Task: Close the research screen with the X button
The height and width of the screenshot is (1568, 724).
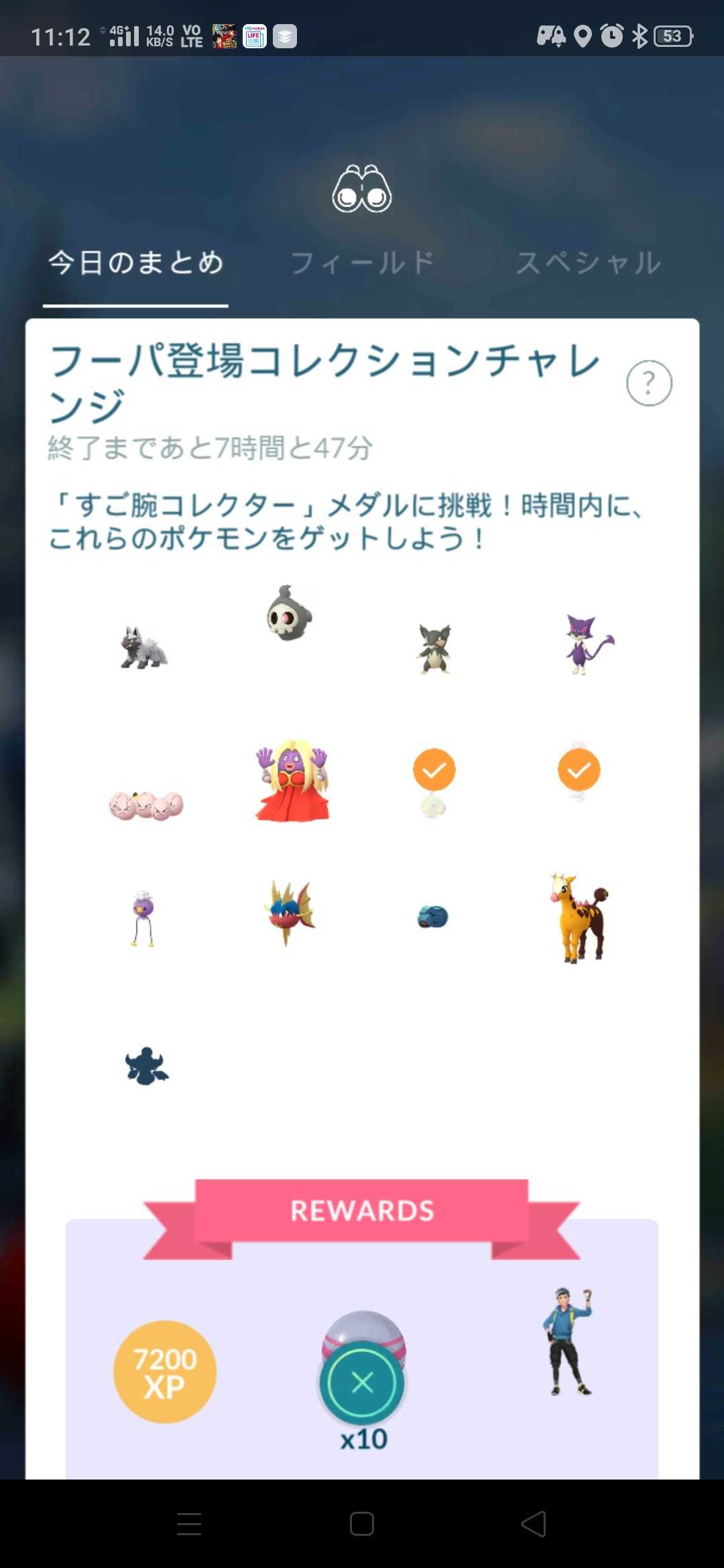Action: point(362,1382)
